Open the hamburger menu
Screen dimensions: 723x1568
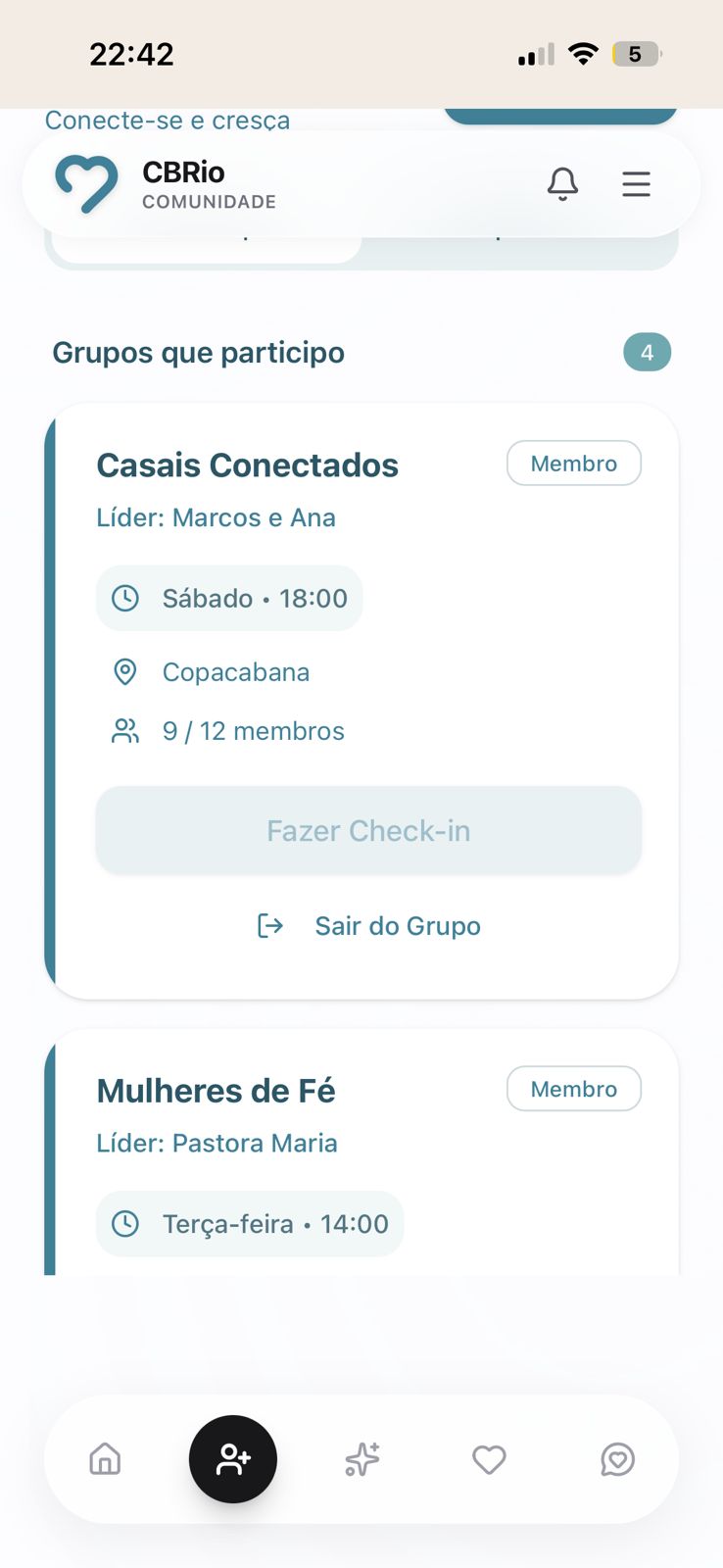pyautogui.click(x=636, y=184)
